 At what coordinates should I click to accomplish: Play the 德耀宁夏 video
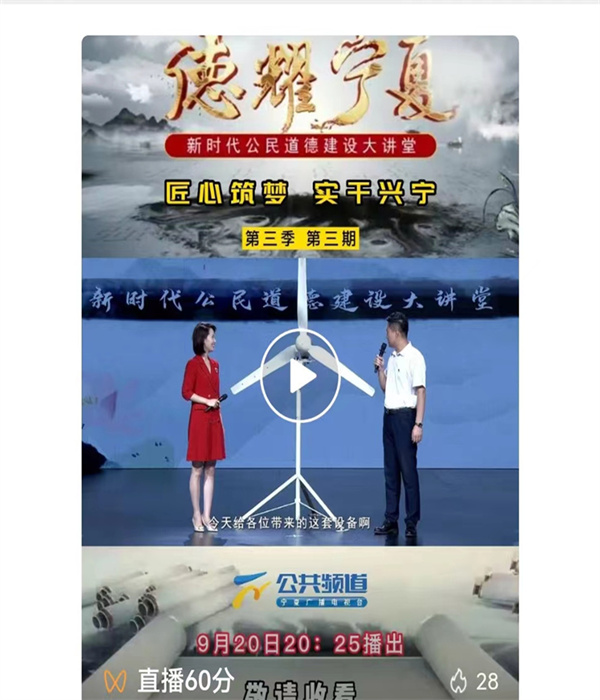tap(302, 377)
